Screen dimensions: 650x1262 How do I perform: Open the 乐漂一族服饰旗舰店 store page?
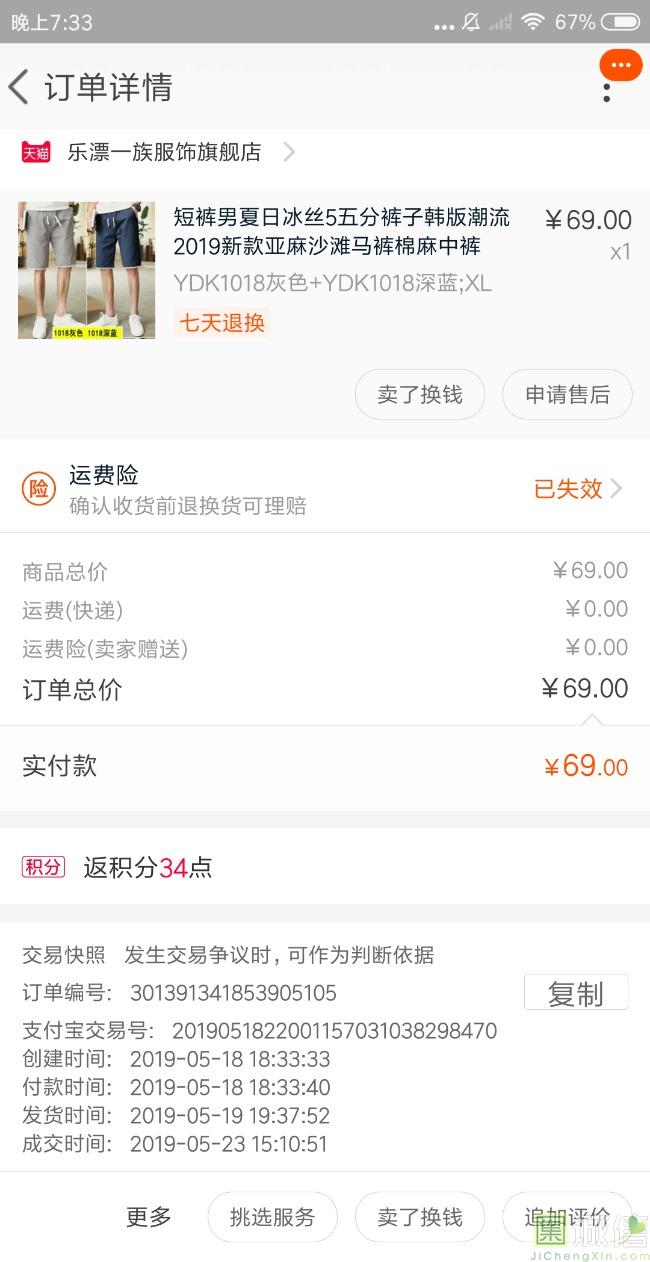(164, 153)
